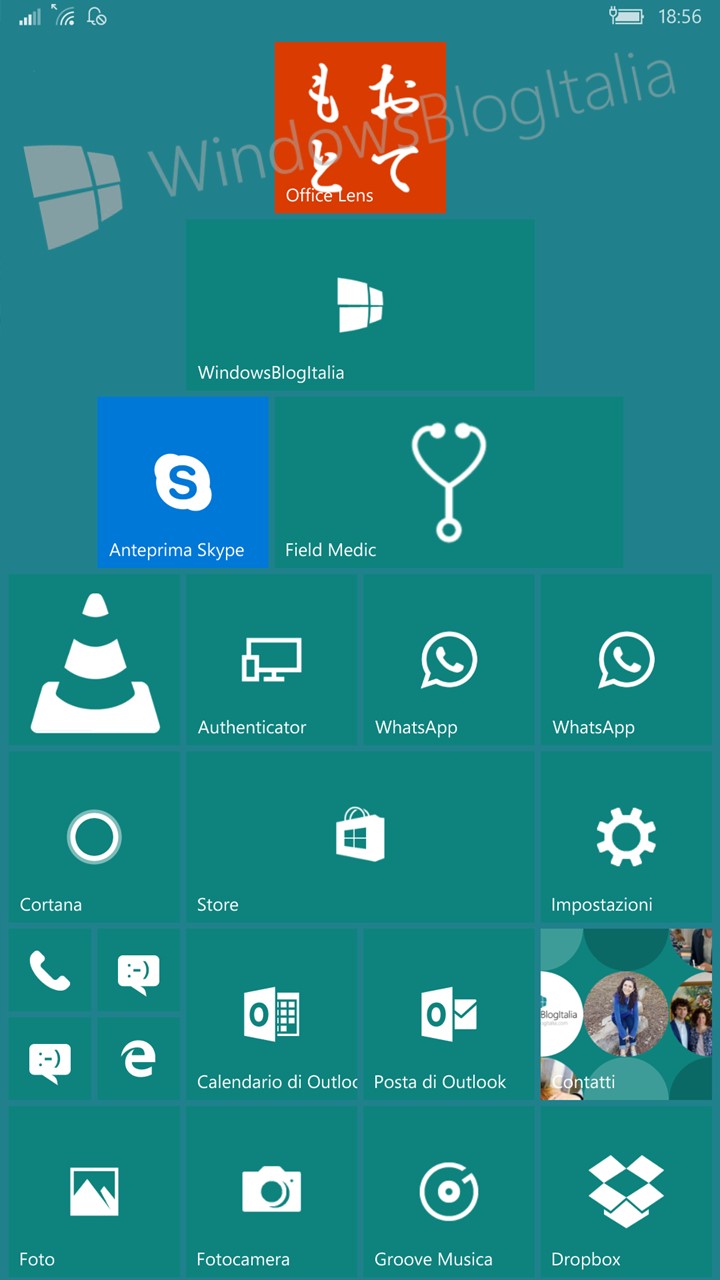
Task: Open the Authenticator app
Action: point(272,660)
